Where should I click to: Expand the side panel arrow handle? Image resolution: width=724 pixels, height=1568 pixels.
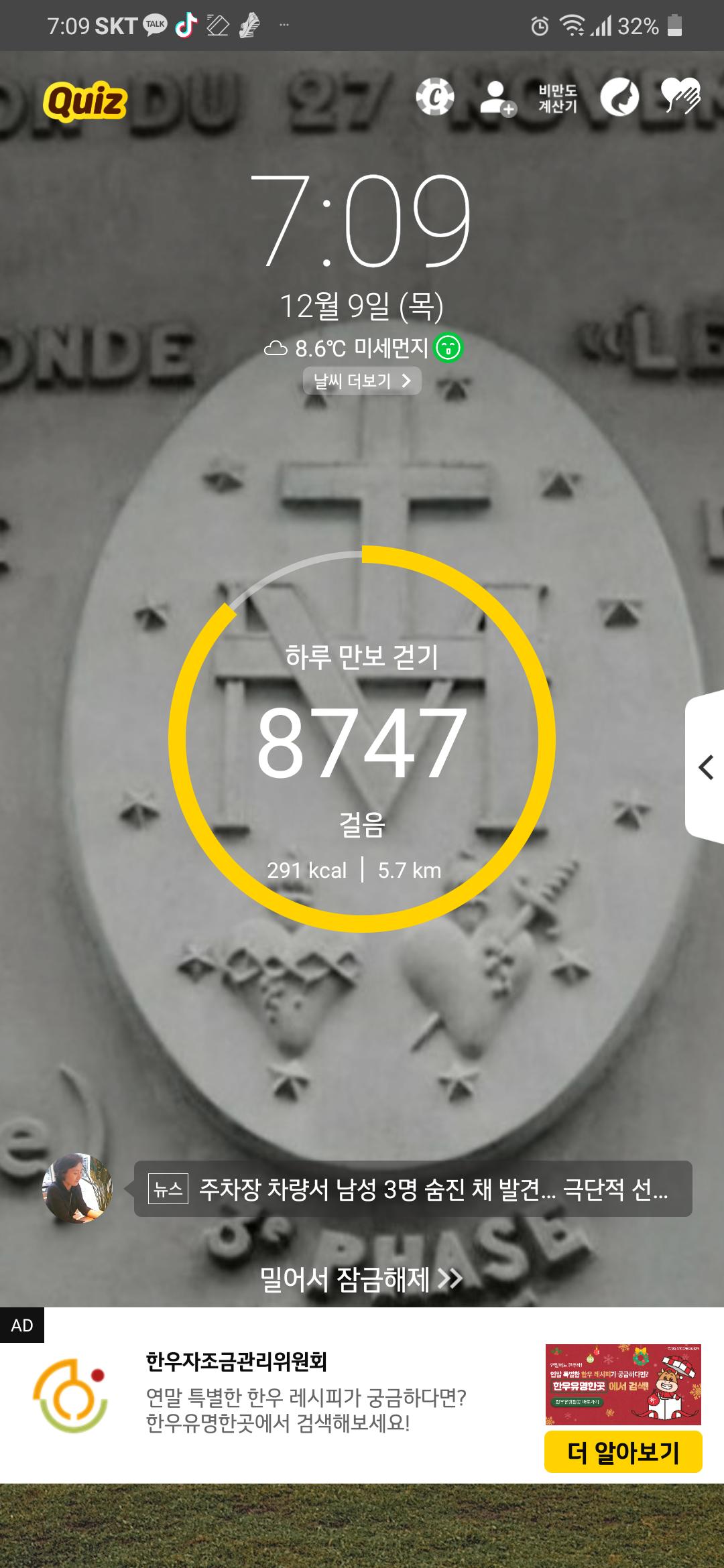point(705,767)
